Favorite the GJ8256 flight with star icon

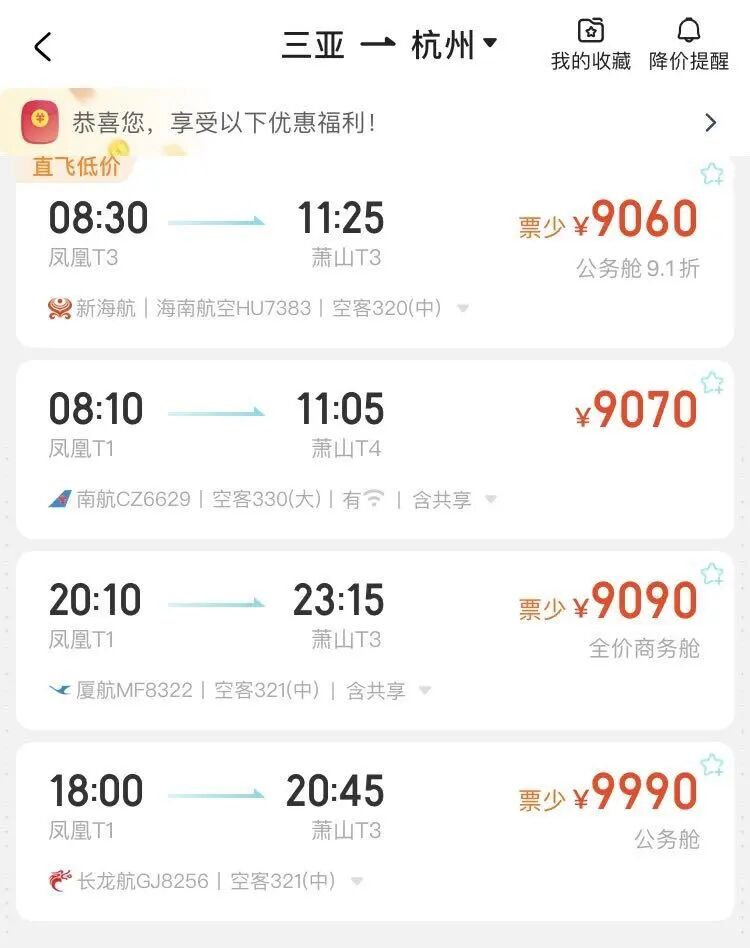pyautogui.click(x=712, y=765)
